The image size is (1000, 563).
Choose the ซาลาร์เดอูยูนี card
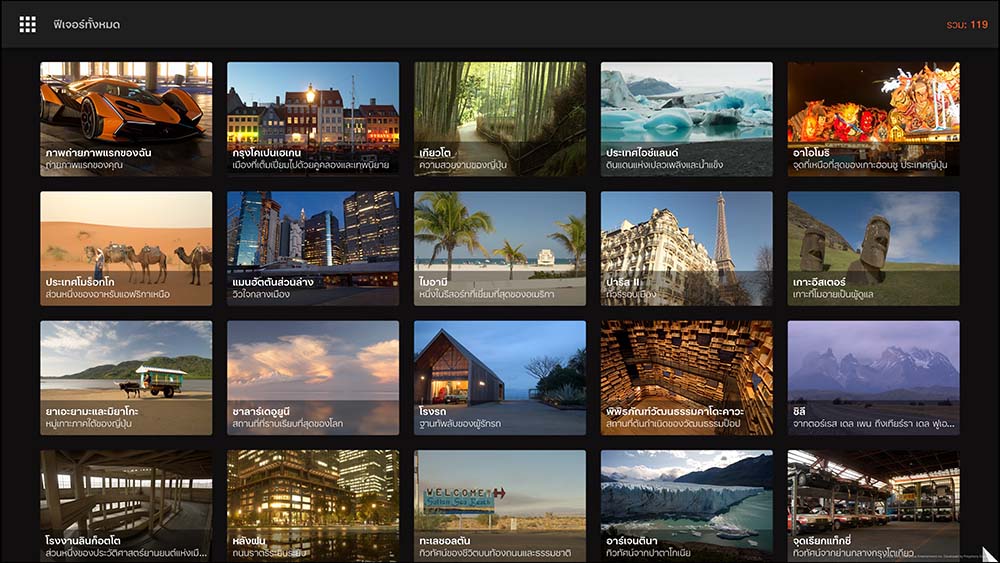coord(313,377)
